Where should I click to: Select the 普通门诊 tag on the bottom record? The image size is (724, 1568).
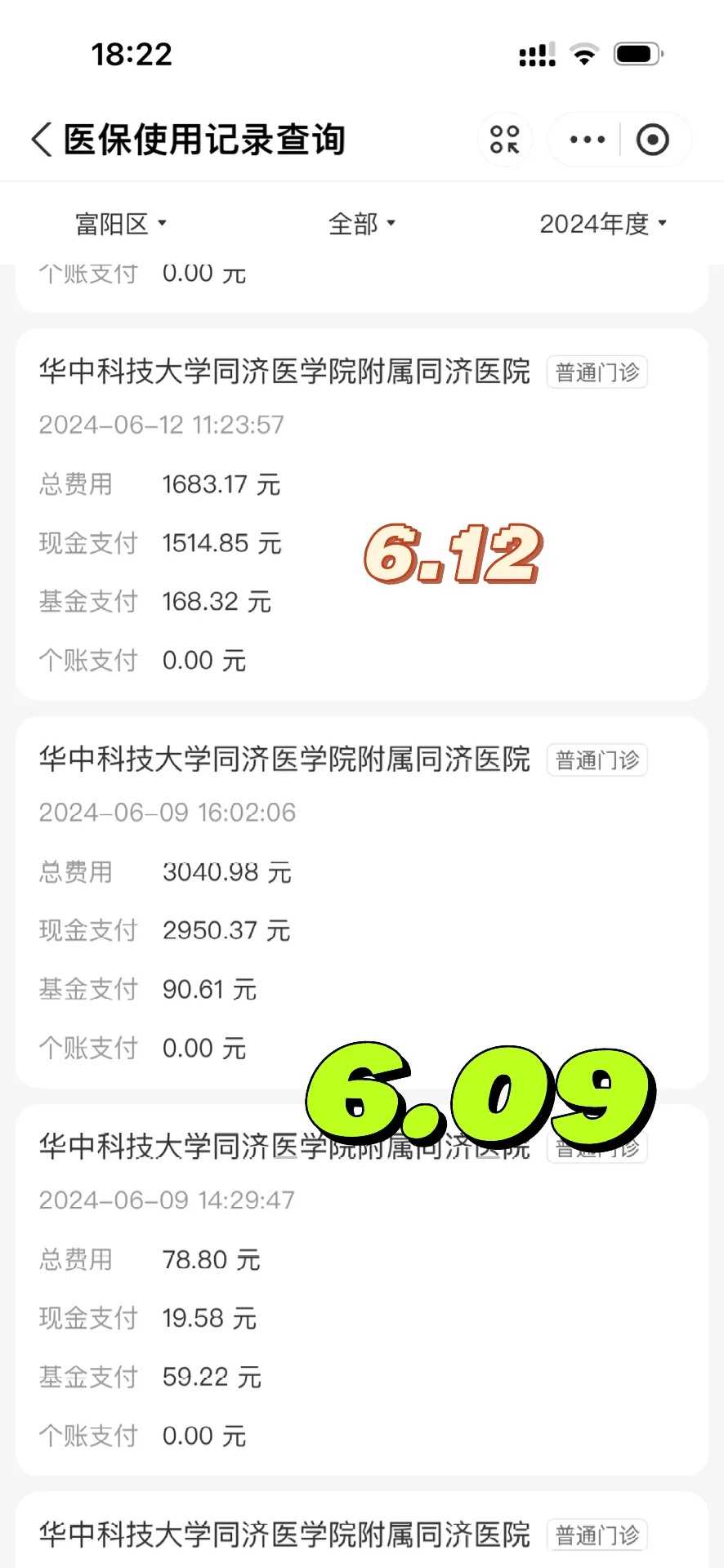[x=597, y=1533]
